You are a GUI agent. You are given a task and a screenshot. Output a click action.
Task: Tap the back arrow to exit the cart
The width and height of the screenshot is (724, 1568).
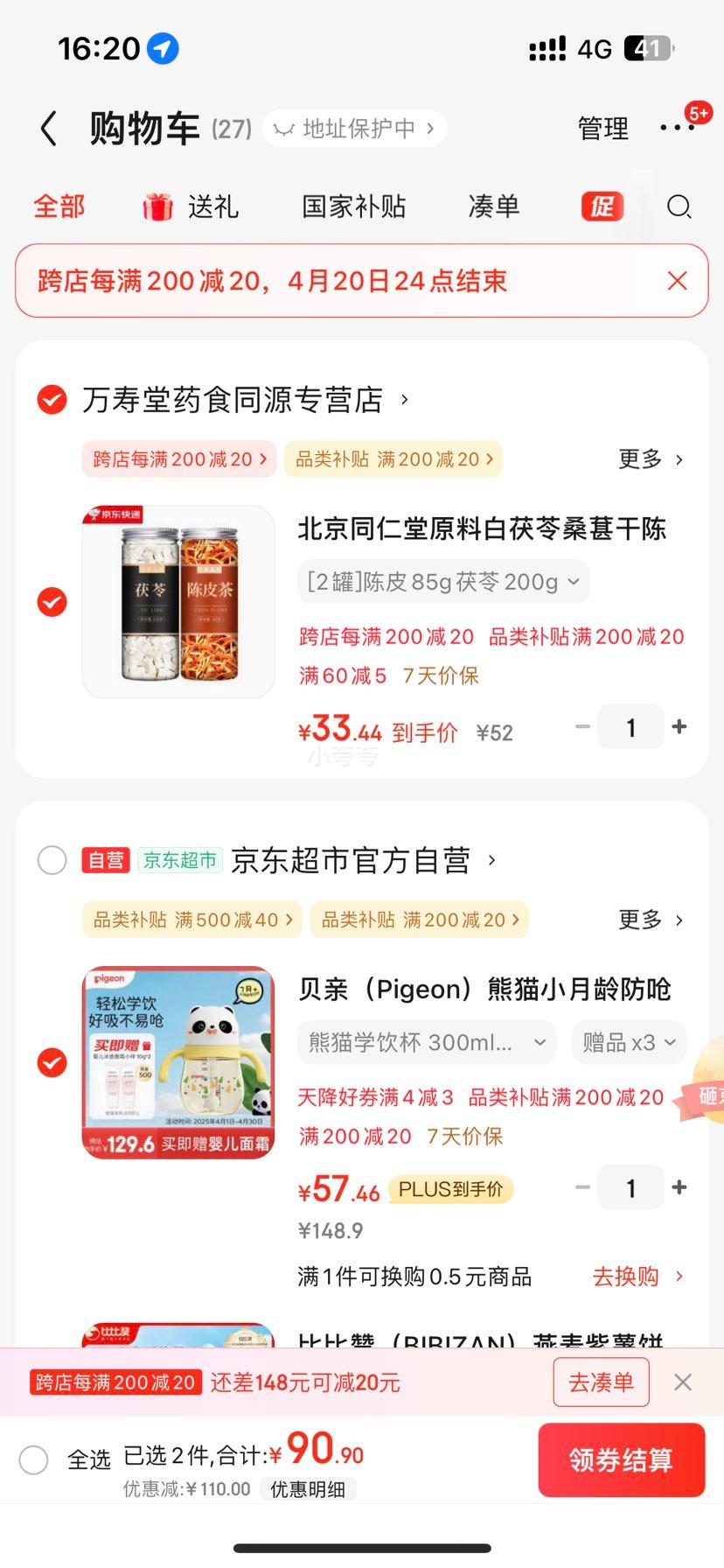click(x=48, y=127)
